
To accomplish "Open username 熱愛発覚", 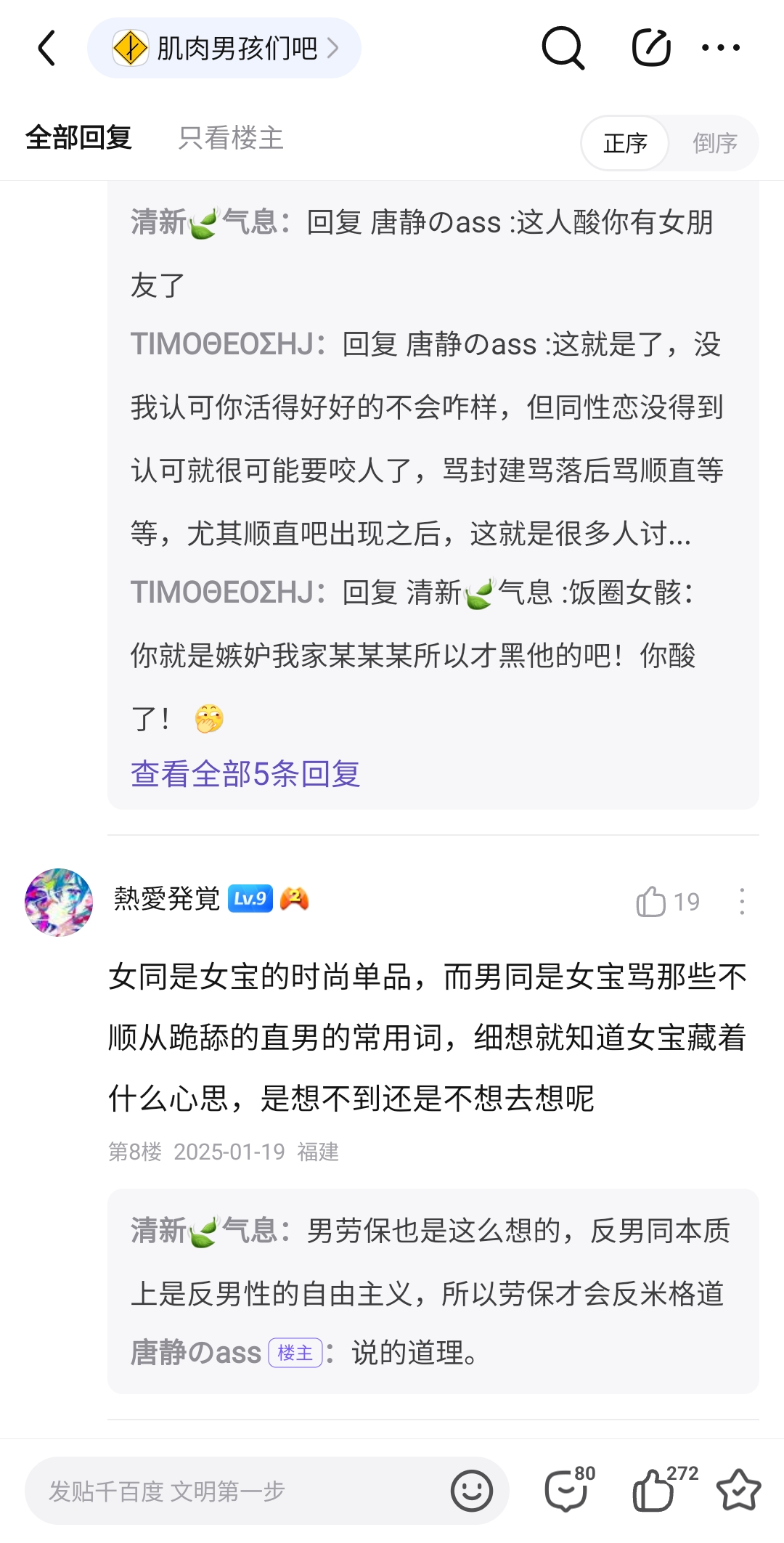I will pos(166,899).
